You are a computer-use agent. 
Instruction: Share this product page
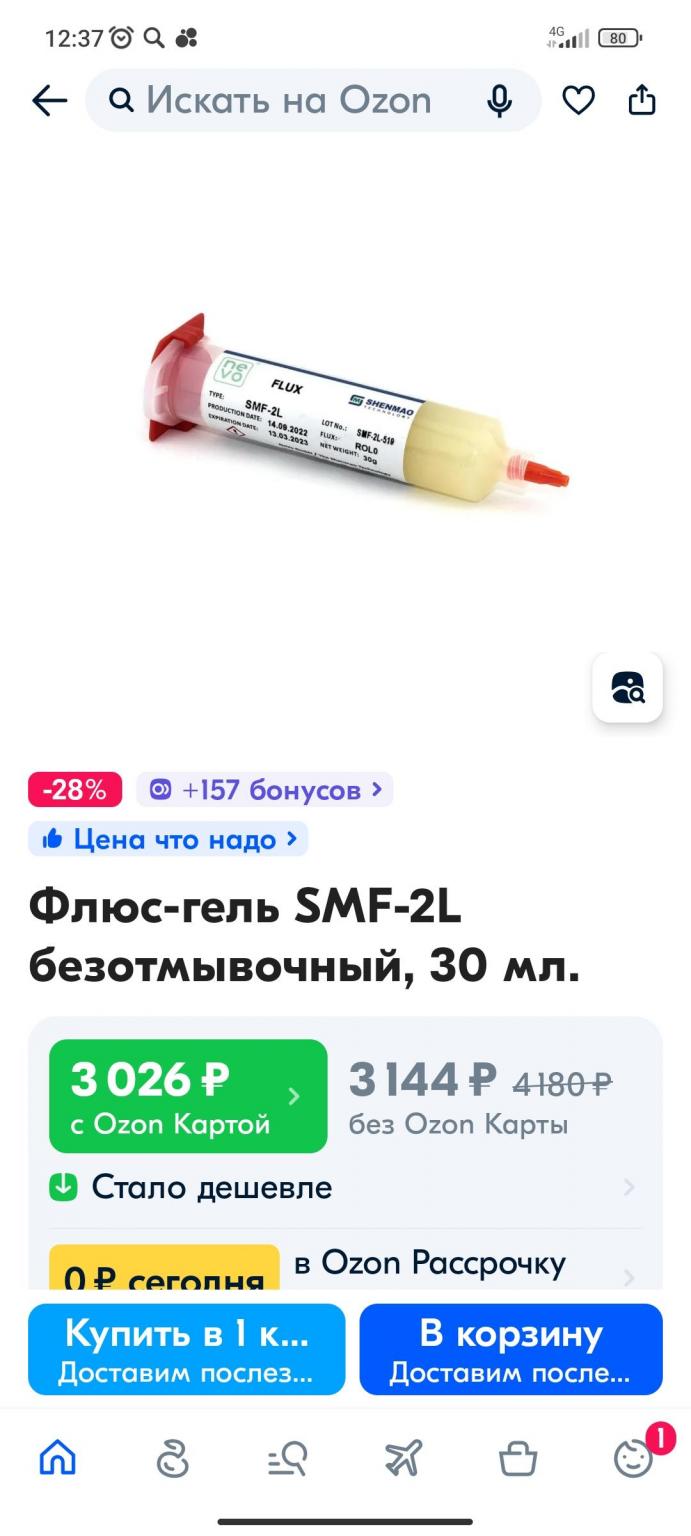click(642, 100)
